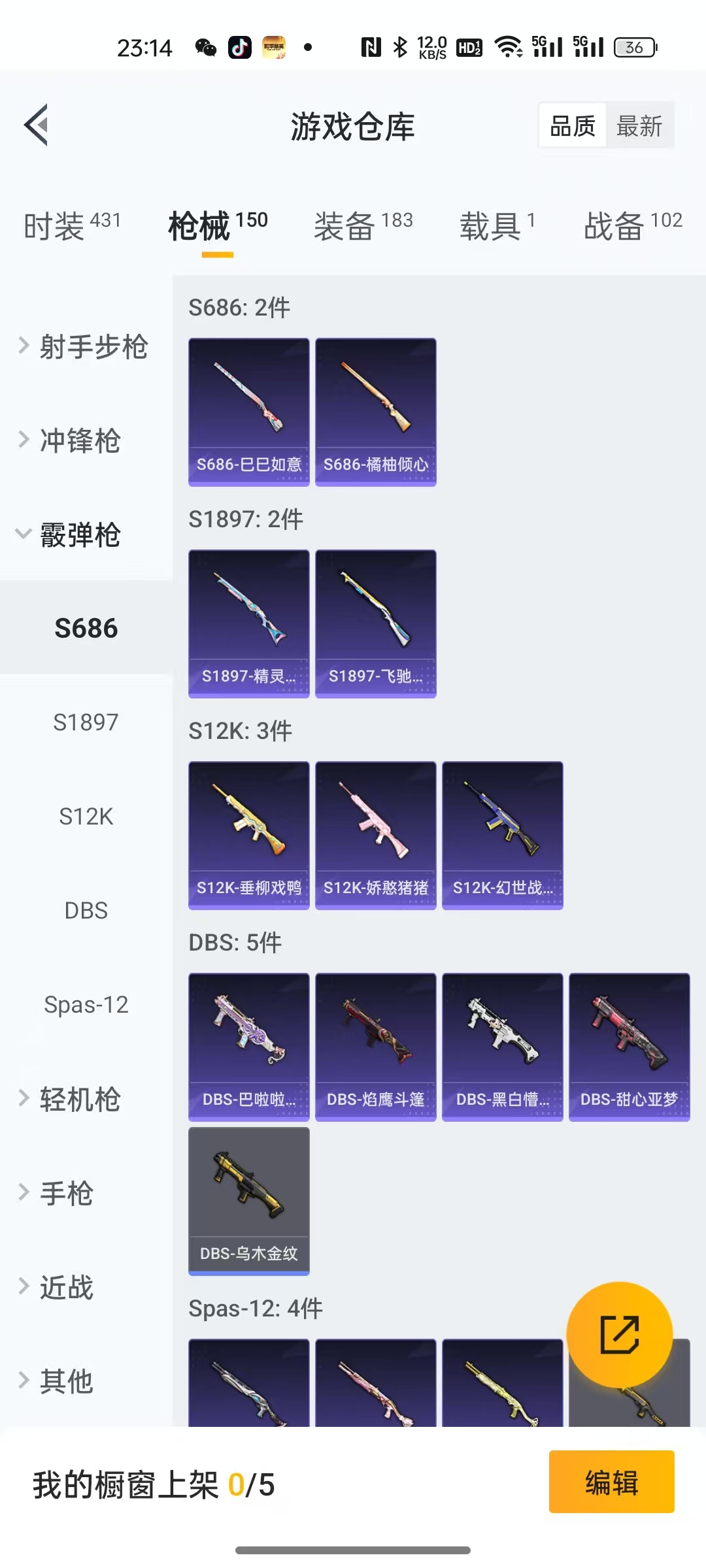The image size is (706, 1568).
Task: Open the S686-橘柚倾心 skin
Action: pyautogui.click(x=375, y=410)
